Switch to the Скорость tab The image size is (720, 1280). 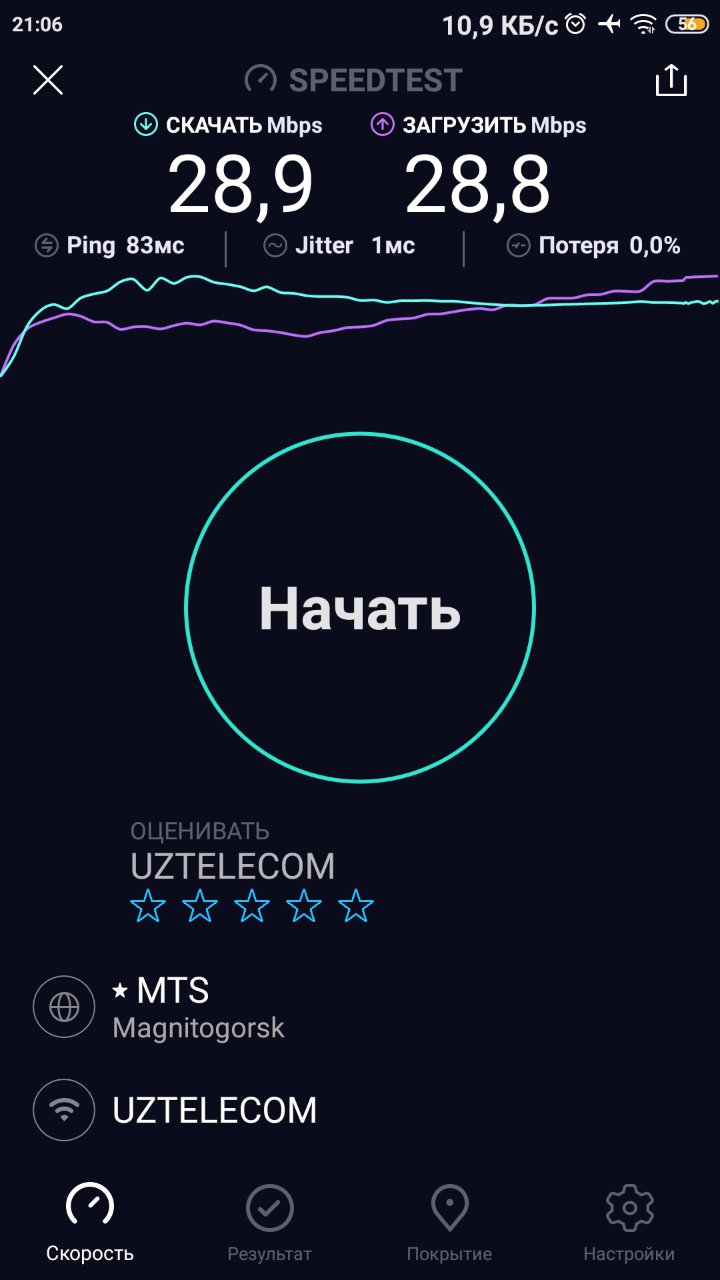click(x=90, y=1222)
